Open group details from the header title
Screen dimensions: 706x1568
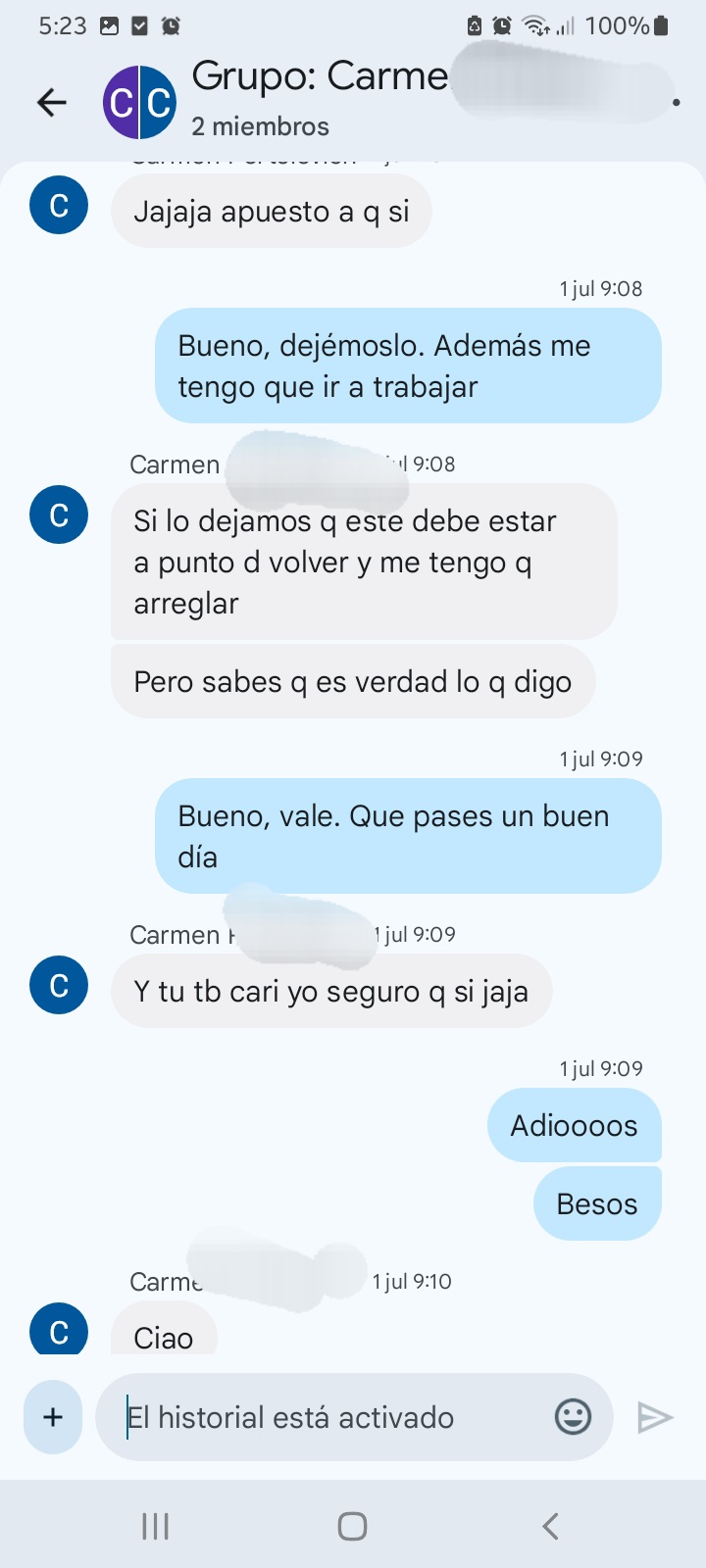tap(319, 78)
